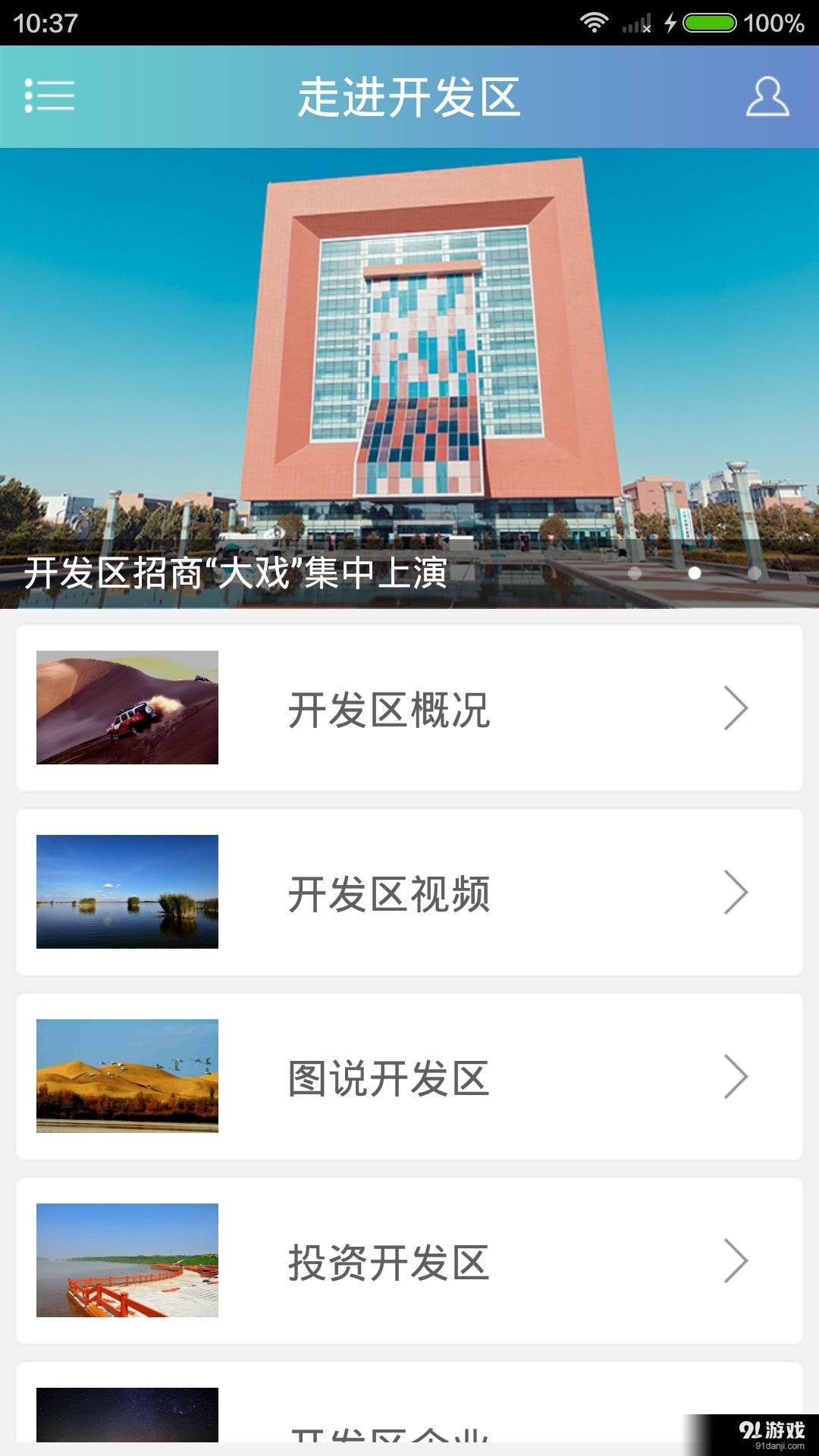Switch to the third carousel dot

click(x=755, y=573)
